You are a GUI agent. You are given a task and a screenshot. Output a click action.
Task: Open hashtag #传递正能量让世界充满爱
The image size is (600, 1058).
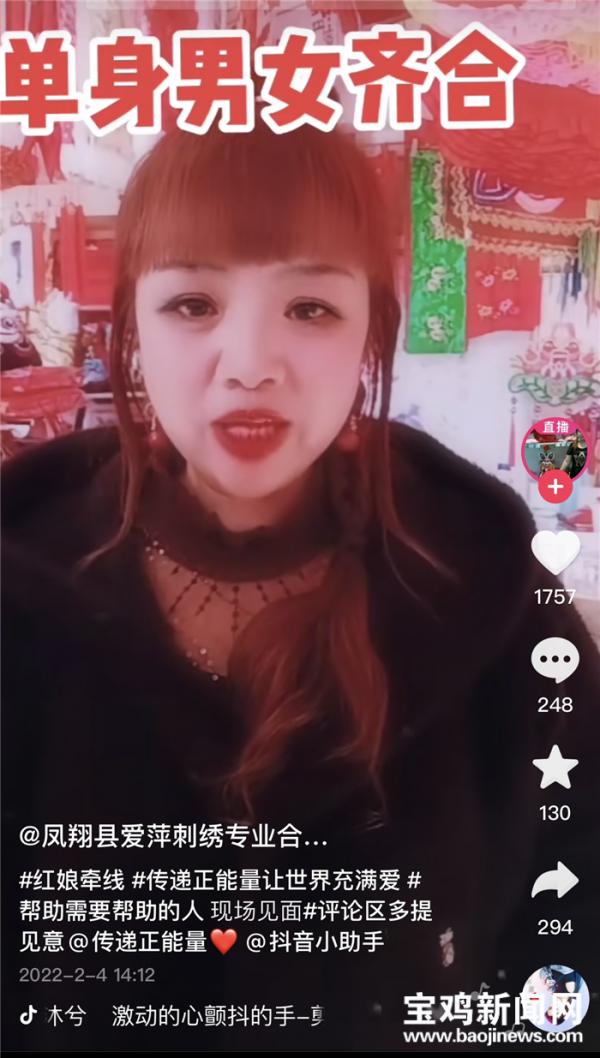pyautogui.click(x=265, y=881)
